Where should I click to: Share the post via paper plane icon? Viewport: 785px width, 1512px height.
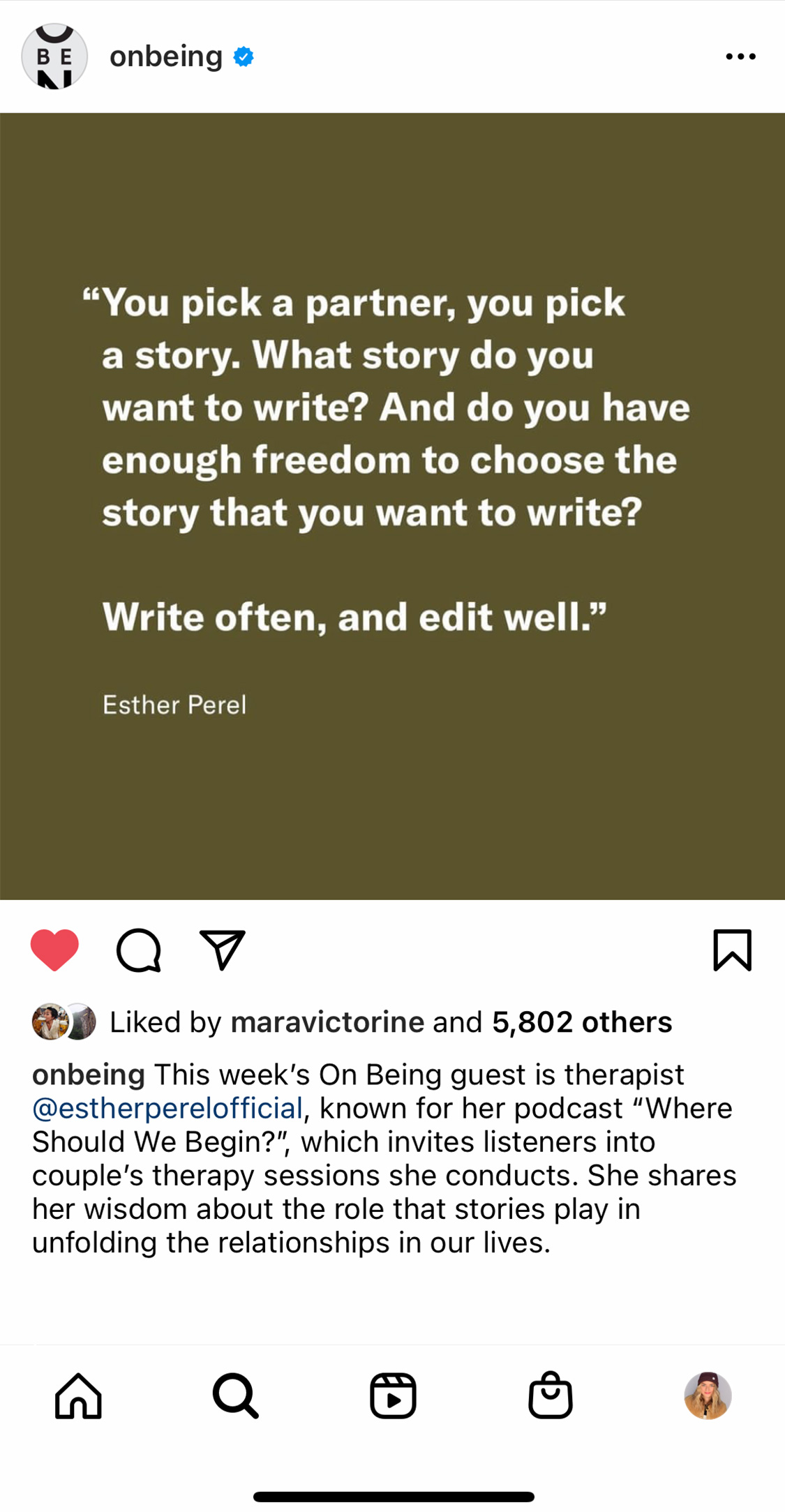coord(223,950)
